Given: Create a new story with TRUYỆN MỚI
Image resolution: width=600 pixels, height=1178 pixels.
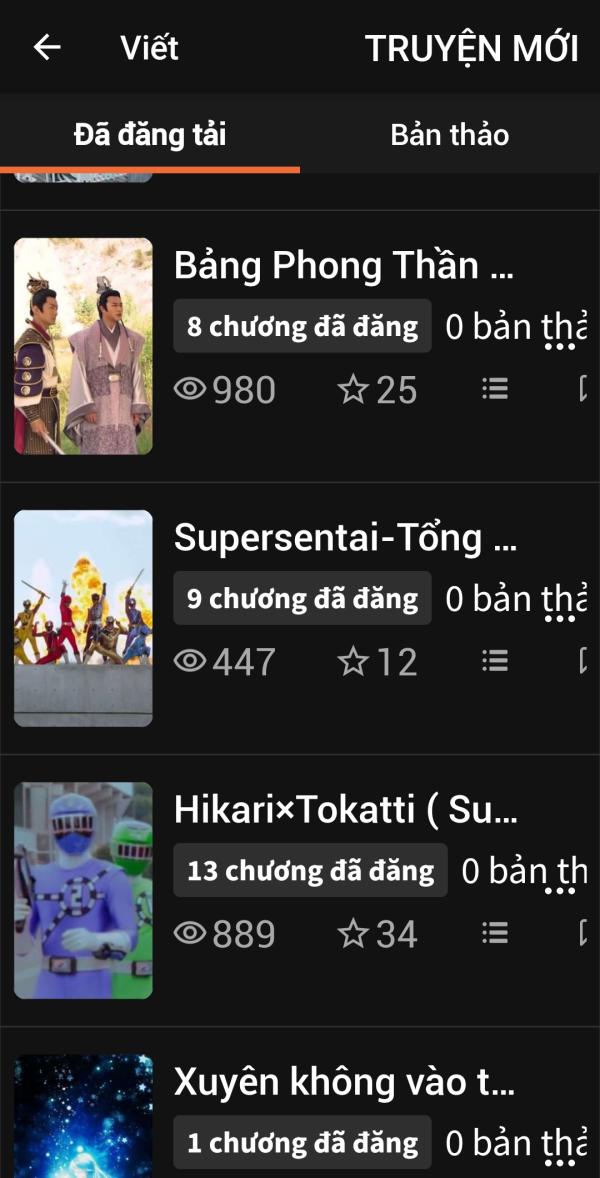Looking at the screenshot, I should point(471,48).
